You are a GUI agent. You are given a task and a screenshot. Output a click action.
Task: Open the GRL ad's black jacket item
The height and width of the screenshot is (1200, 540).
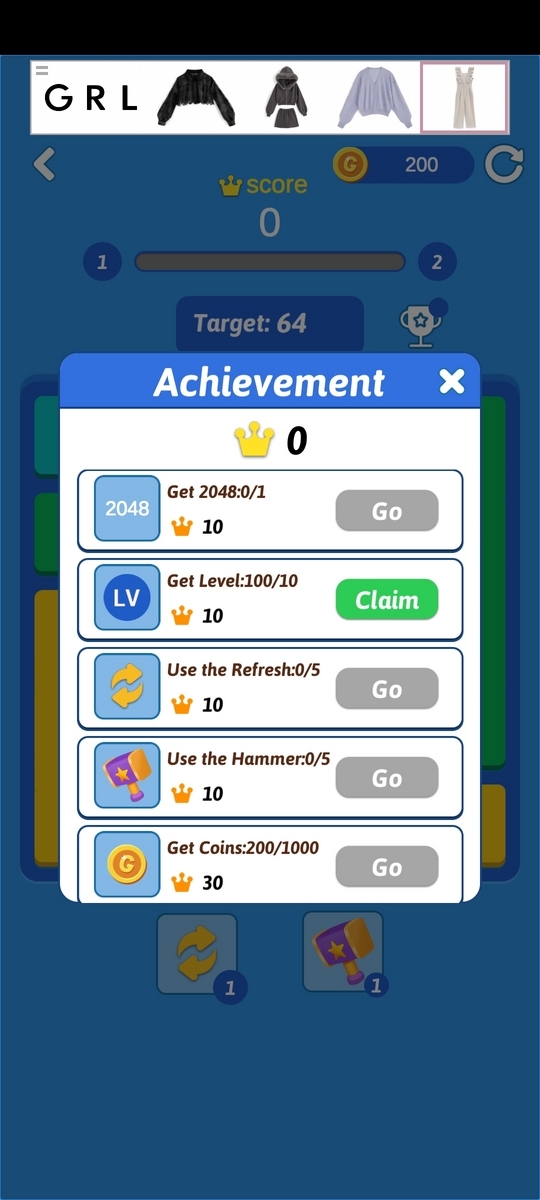[197, 97]
